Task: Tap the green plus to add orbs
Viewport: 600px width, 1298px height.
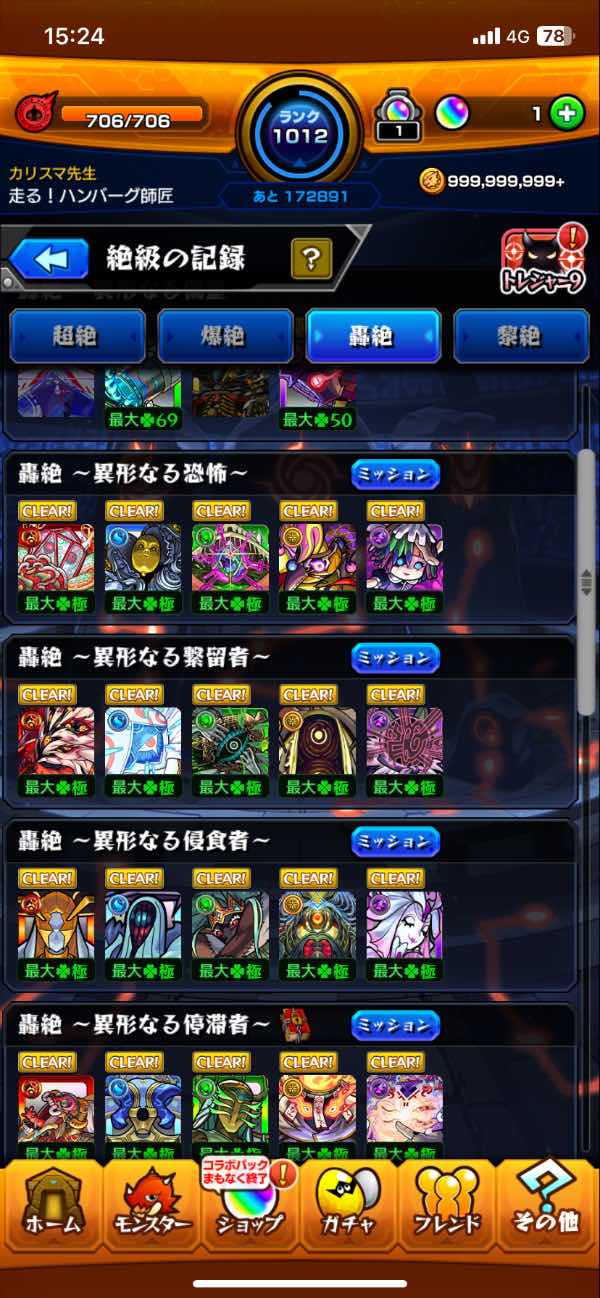Action: [x=567, y=114]
